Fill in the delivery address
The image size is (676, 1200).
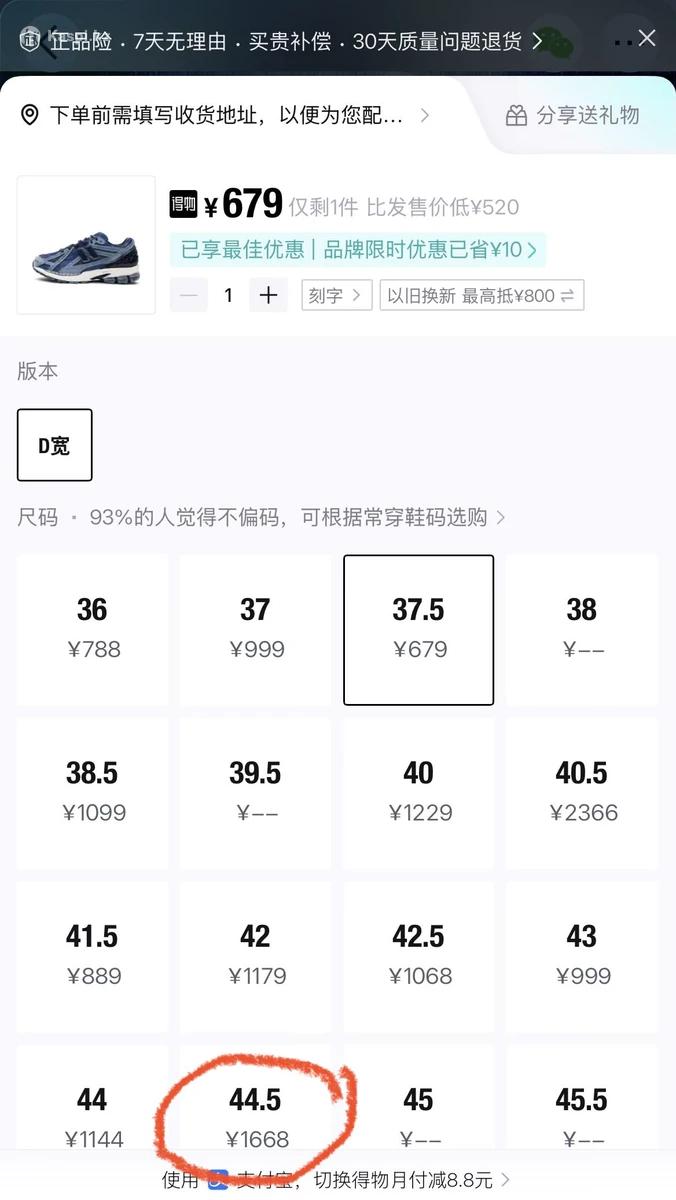click(226, 115)
